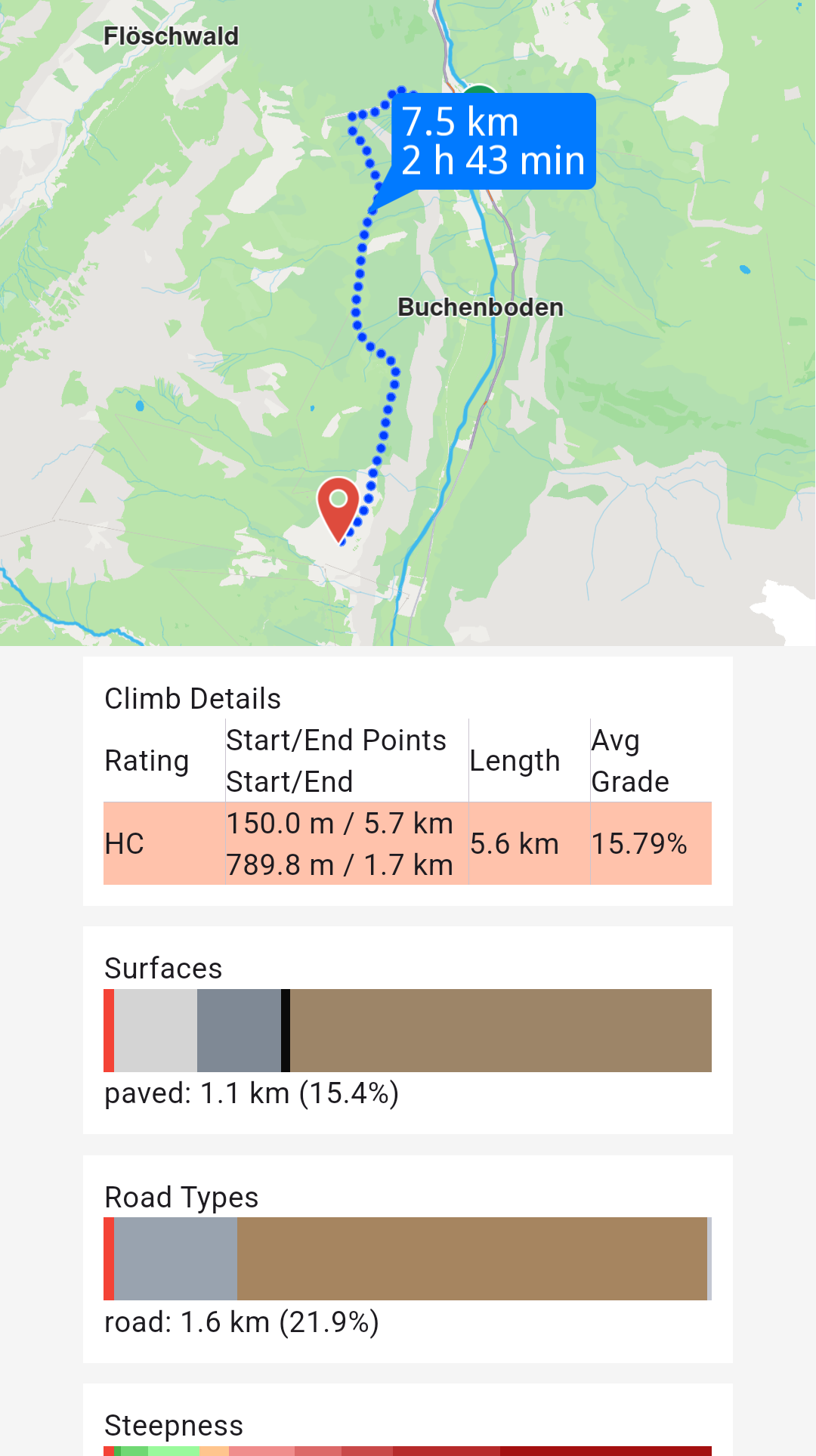The image size is (816, 1456).
Task: Select the Climb Details heading
Action: [193, 698]
